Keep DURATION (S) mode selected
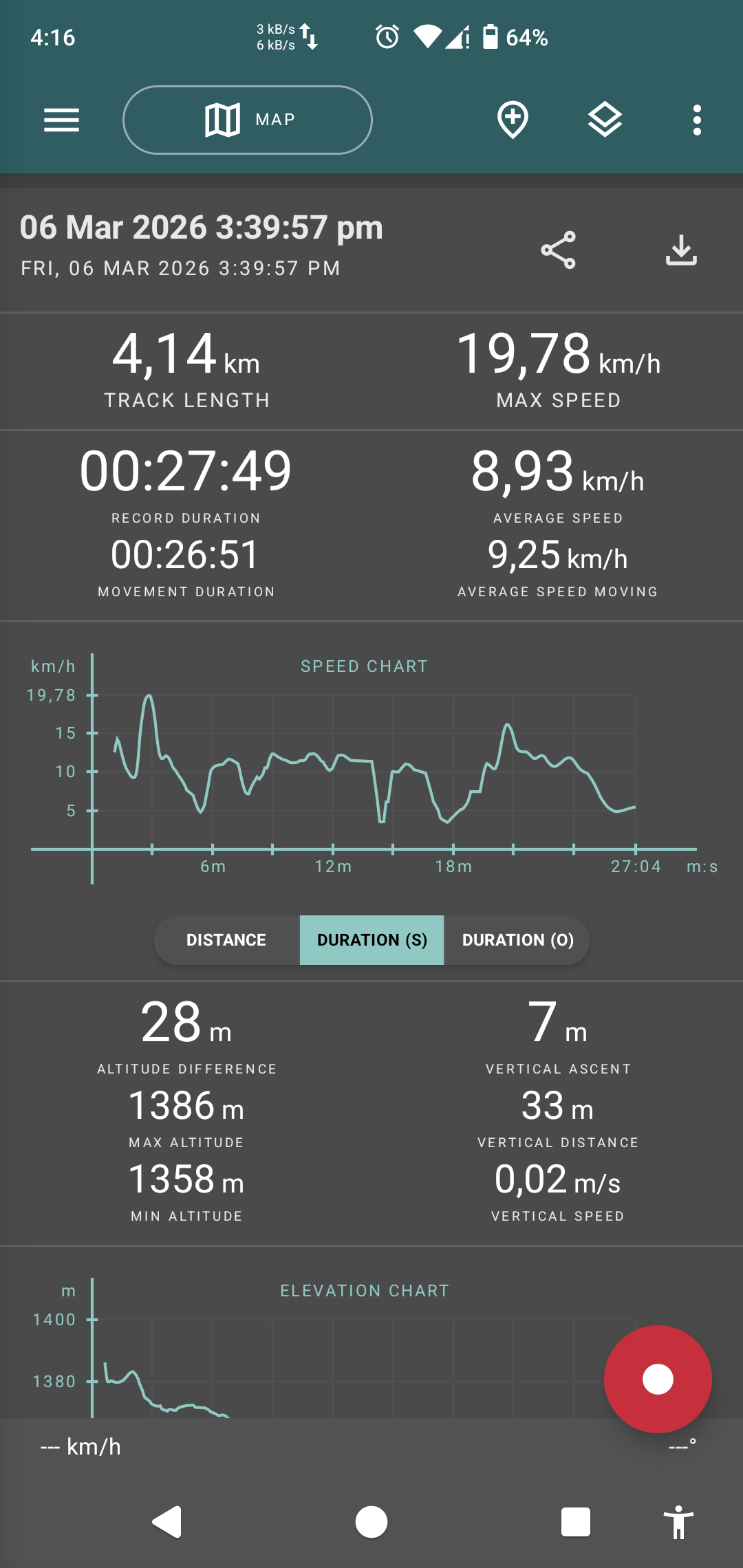Screen dimensions: 743x1568 (371, 939)
